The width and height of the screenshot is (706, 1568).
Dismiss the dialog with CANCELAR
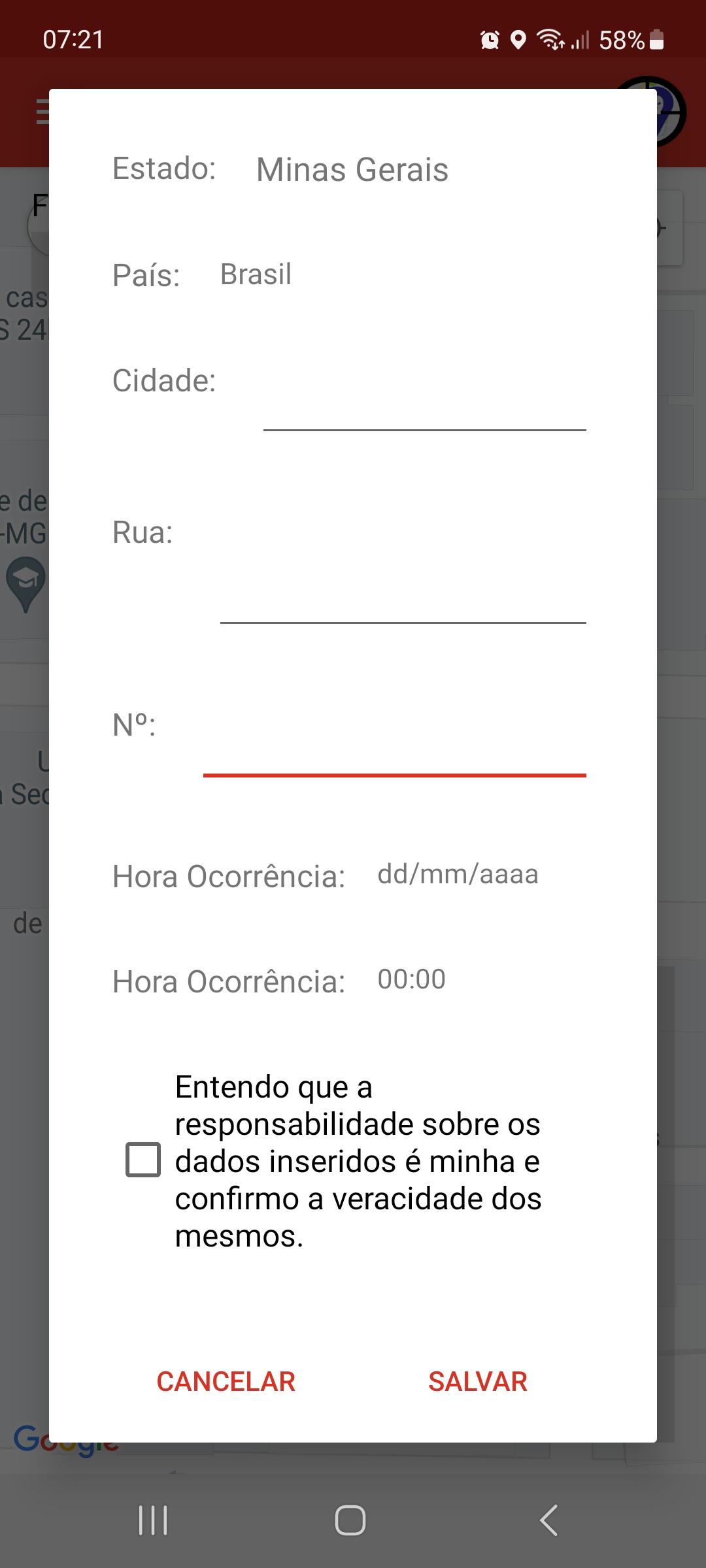(226, 1382)
